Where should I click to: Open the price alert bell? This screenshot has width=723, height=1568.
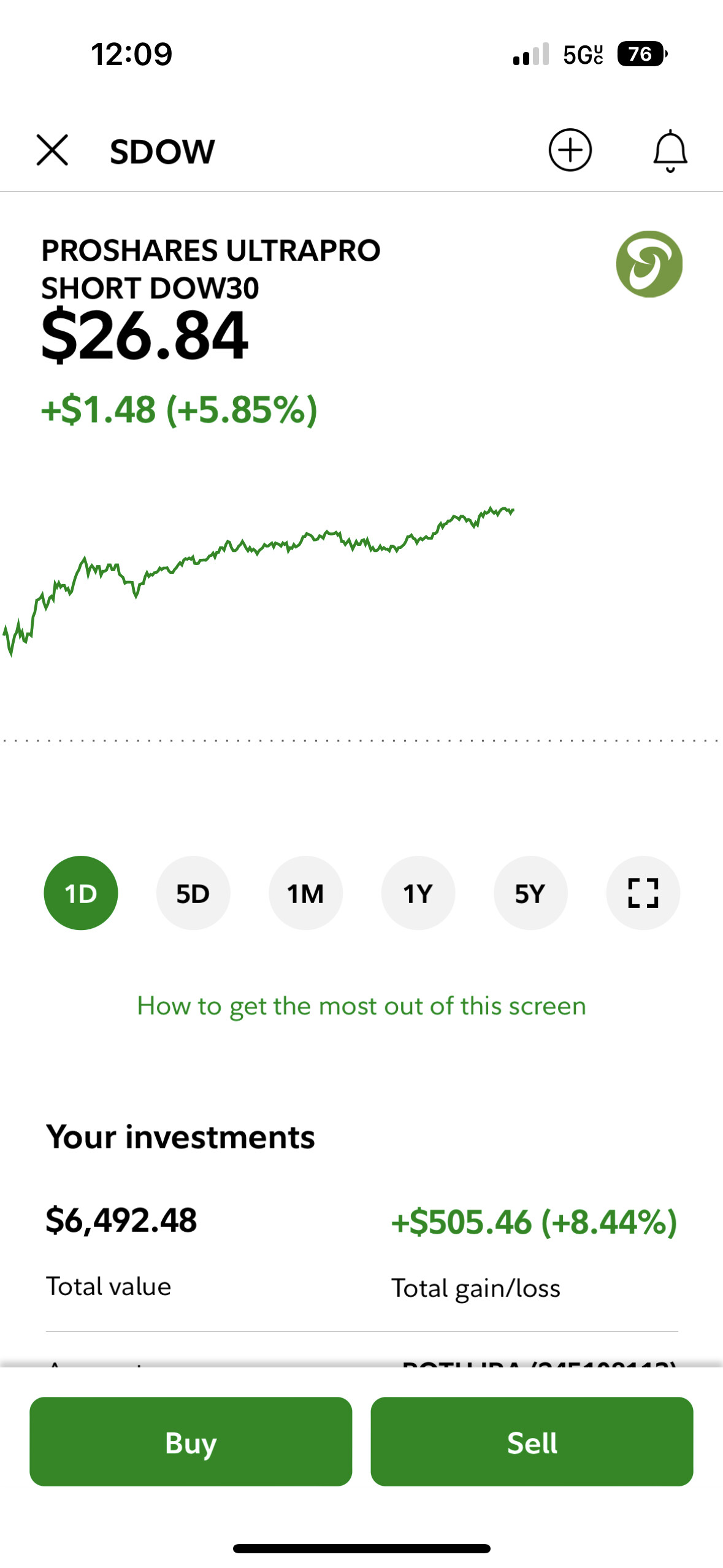[670, 150]
